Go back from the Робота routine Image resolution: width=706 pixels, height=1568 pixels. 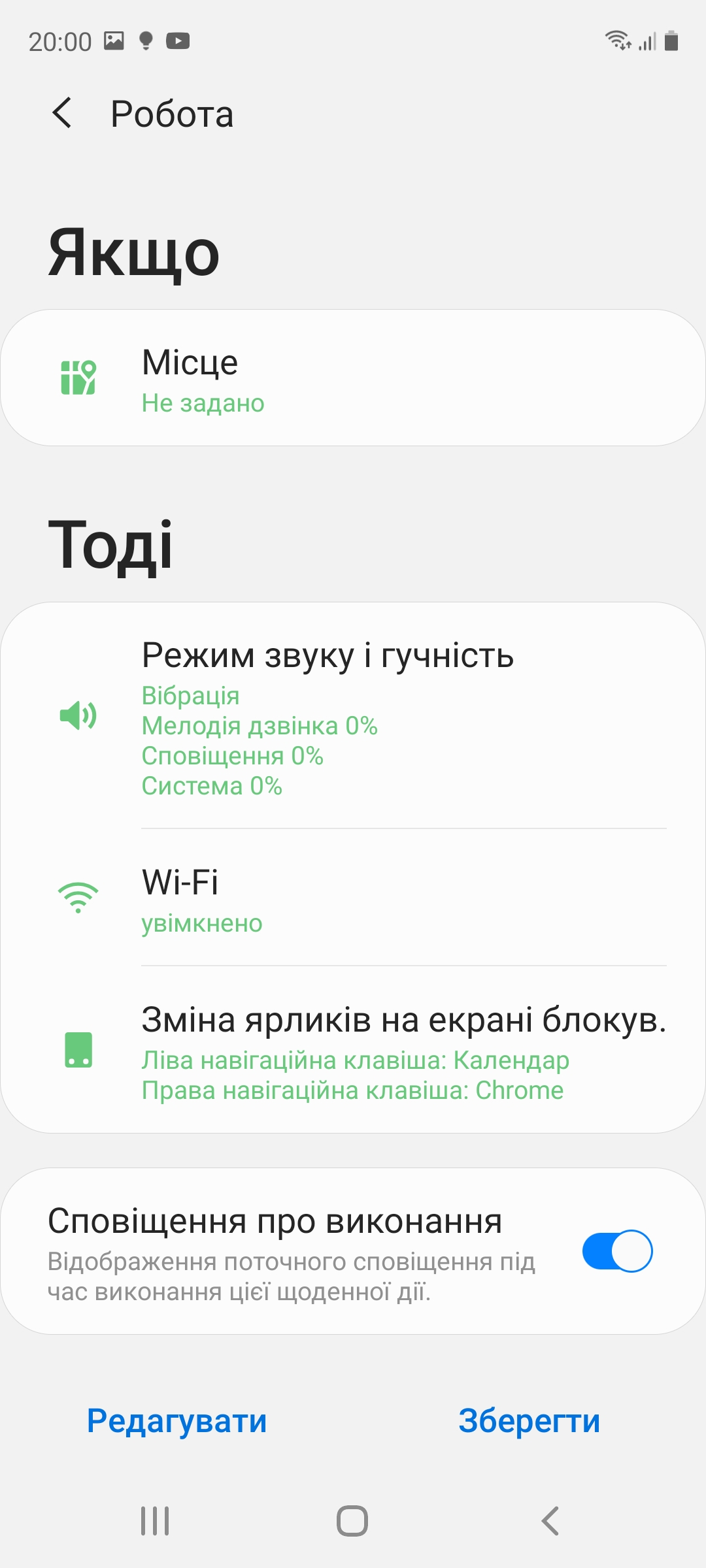pos(63,113)
